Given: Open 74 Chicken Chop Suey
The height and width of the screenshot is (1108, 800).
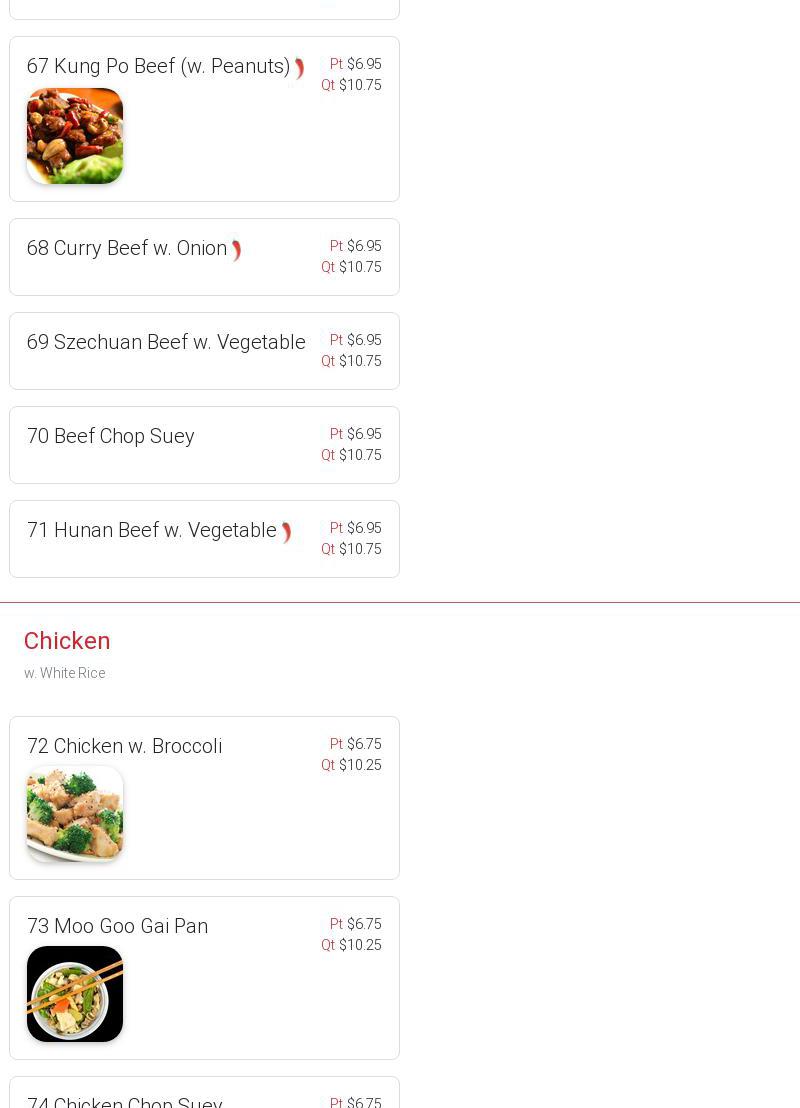Looking at the screenshot, I should tap(125, 1100).
